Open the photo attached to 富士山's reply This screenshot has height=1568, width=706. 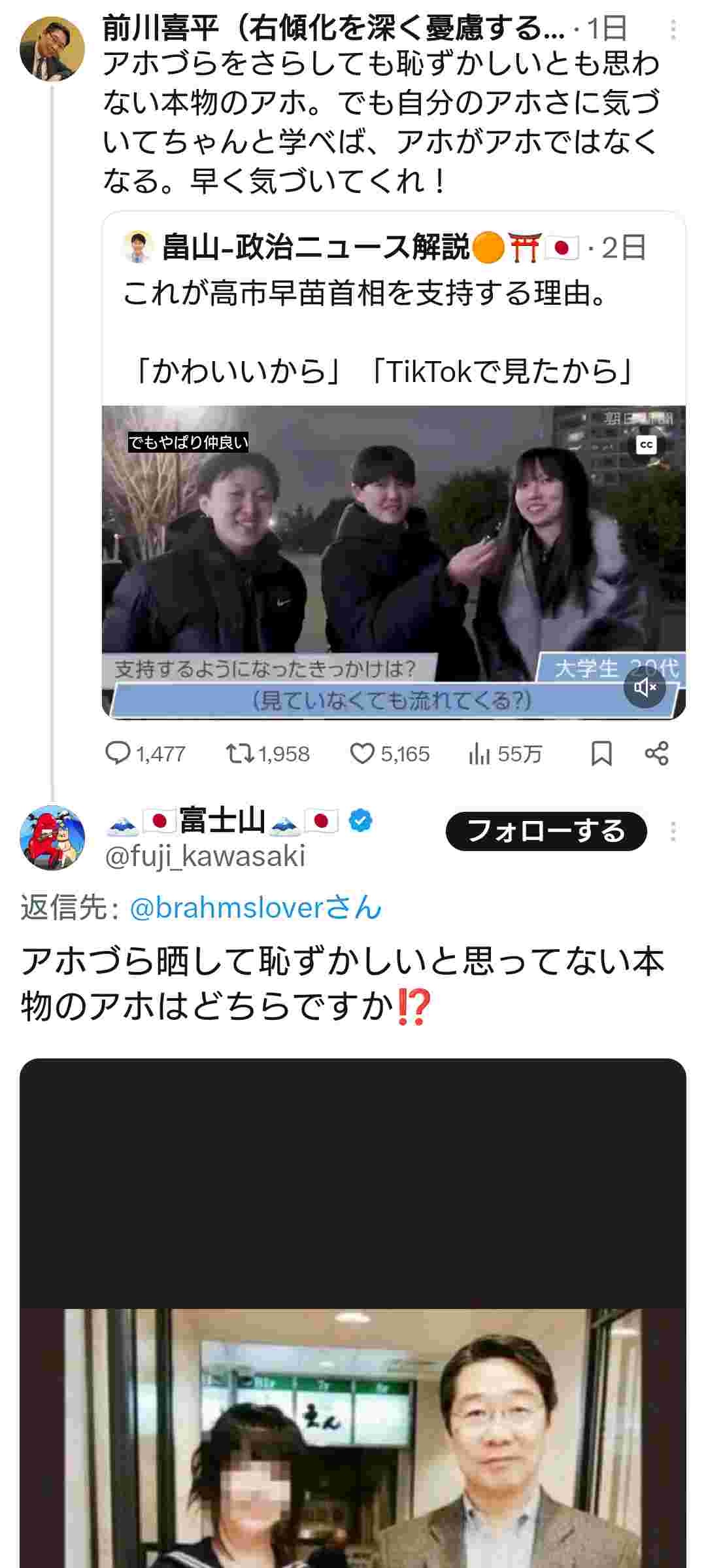(x=353, y=1374)
